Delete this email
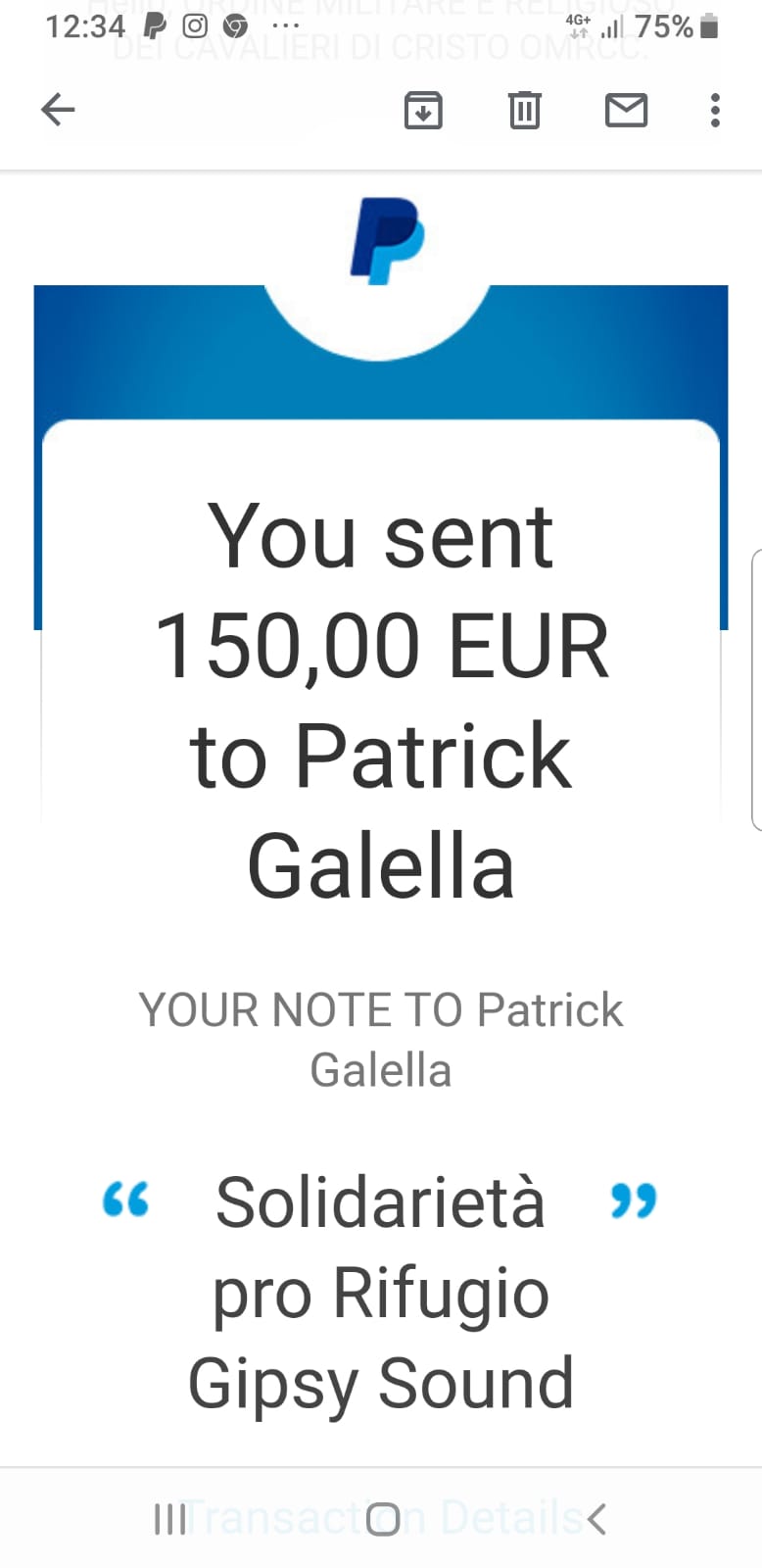This screenshot has width=762, height=1568. click(525, 110)
